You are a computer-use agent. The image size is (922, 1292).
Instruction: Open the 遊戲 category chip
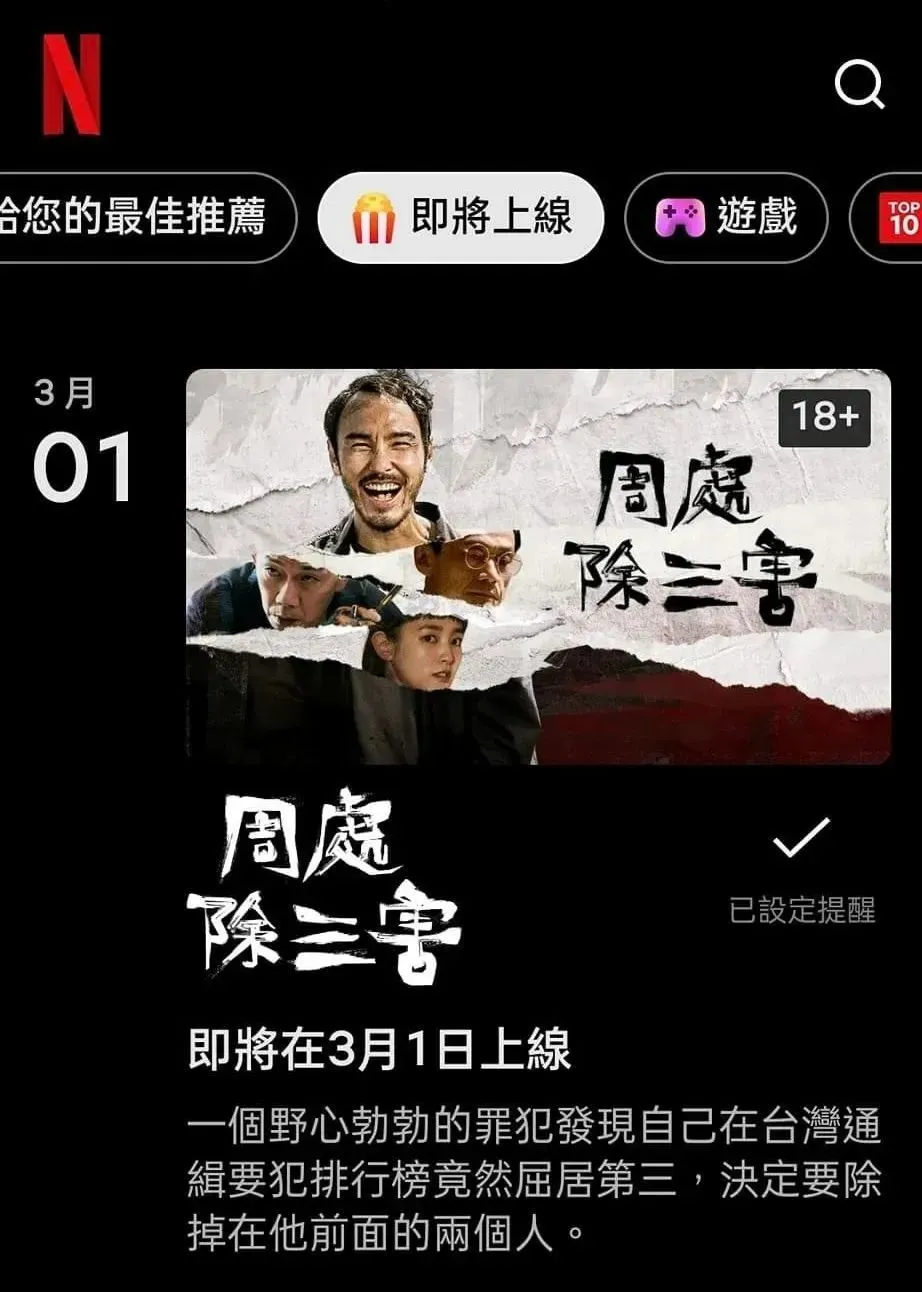(x=726, y=217)
